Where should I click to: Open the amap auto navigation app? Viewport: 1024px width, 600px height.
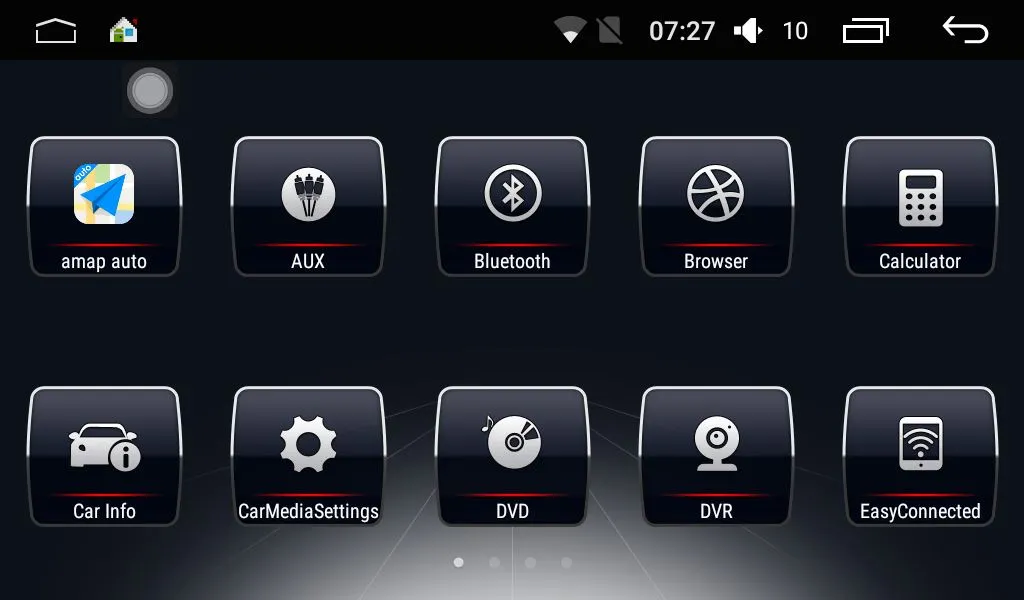[104, 205]
